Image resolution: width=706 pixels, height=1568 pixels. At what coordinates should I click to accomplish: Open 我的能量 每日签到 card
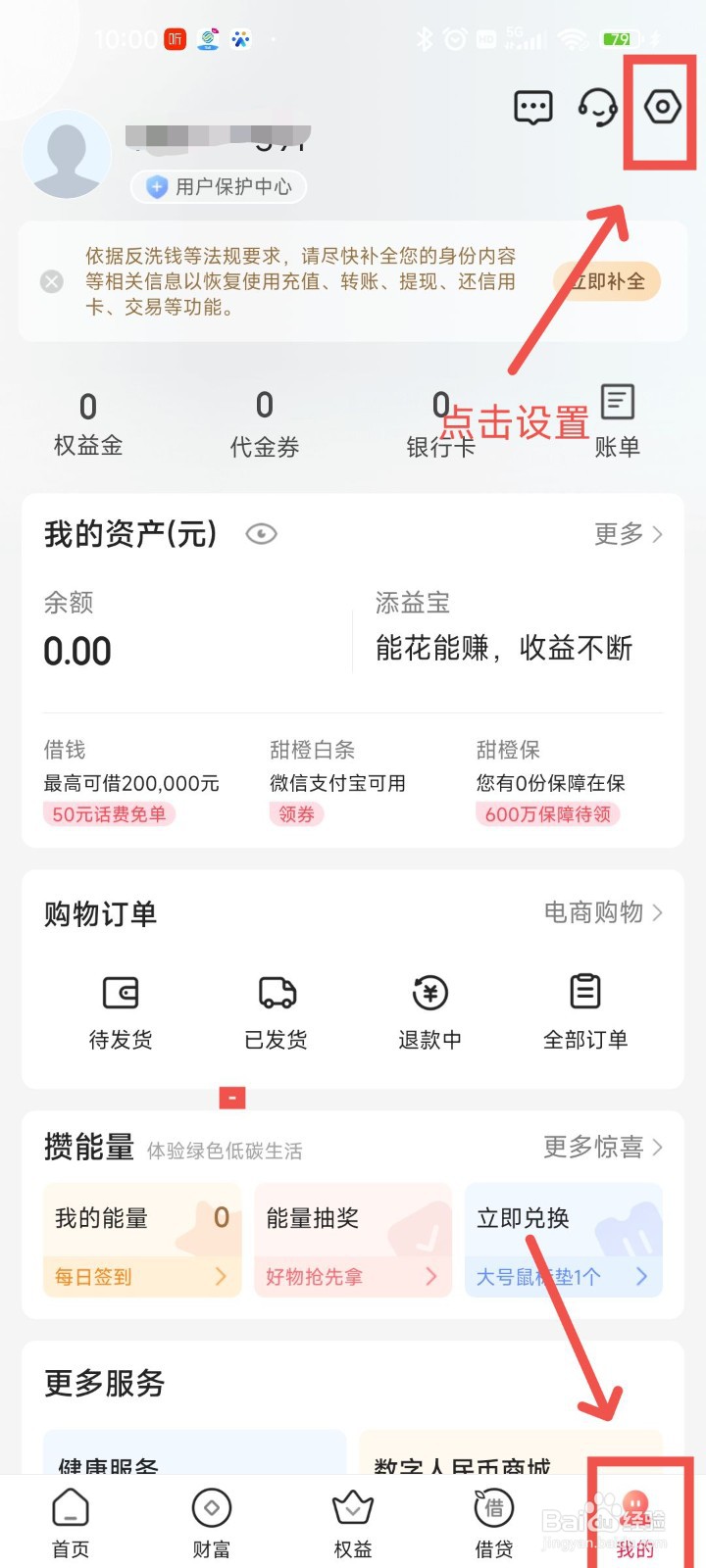click(142, 1241)
